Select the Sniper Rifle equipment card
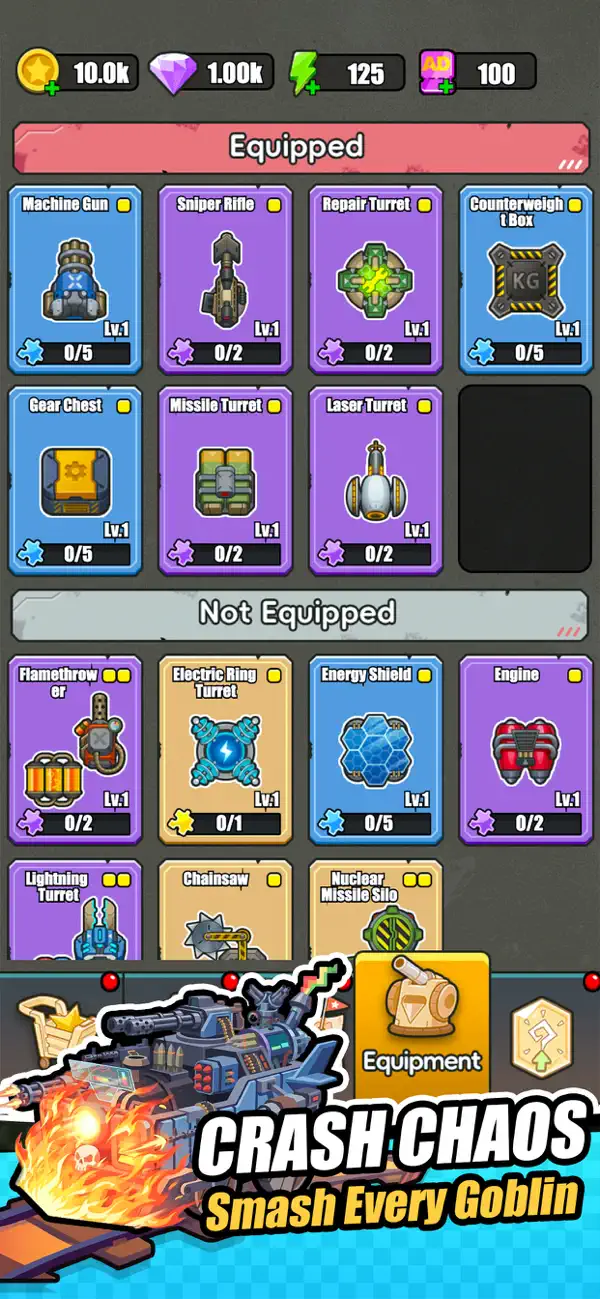 tap(225, 279)
